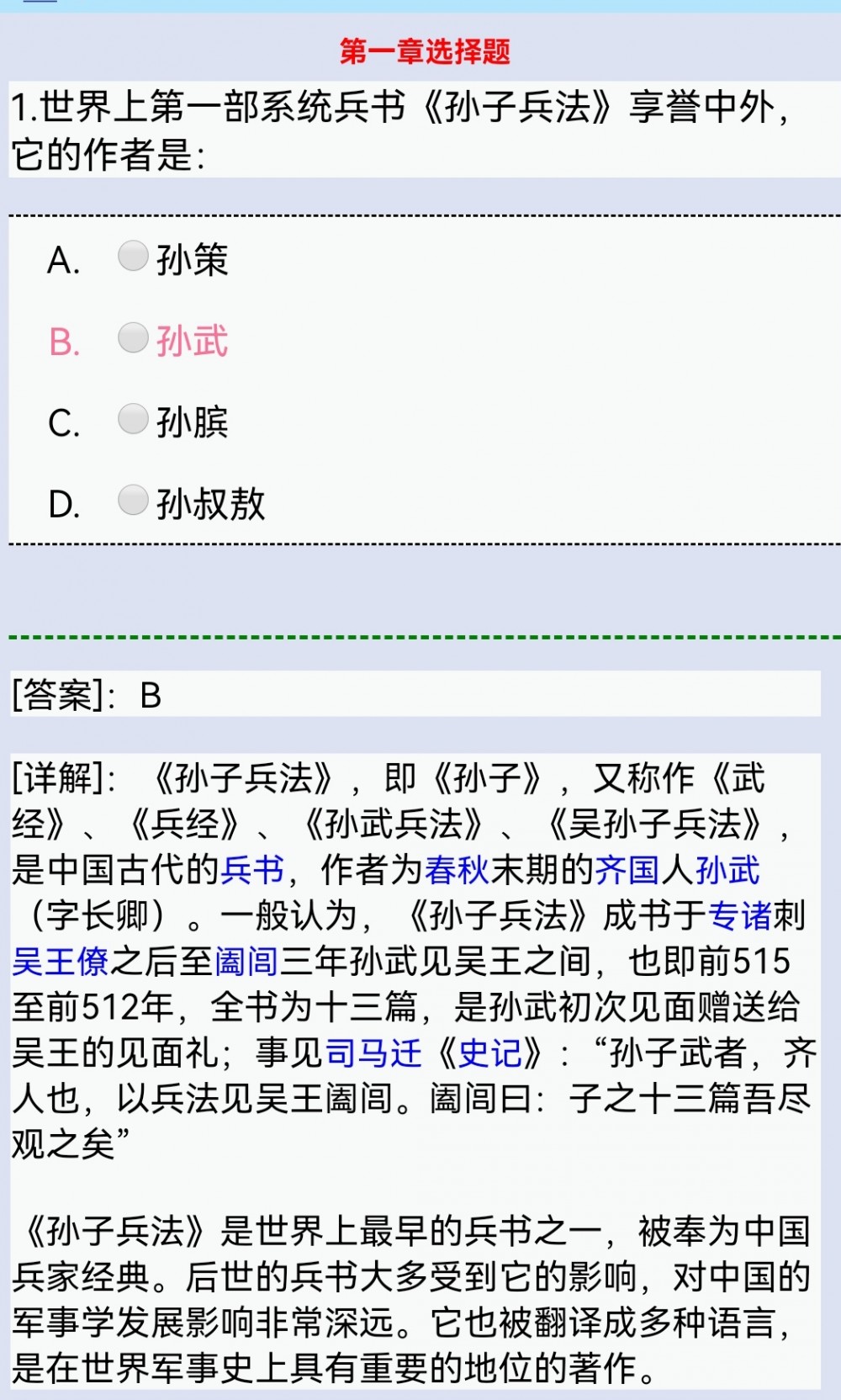Open the 史记 link

pyautogui.click(x=490, y=1053)
